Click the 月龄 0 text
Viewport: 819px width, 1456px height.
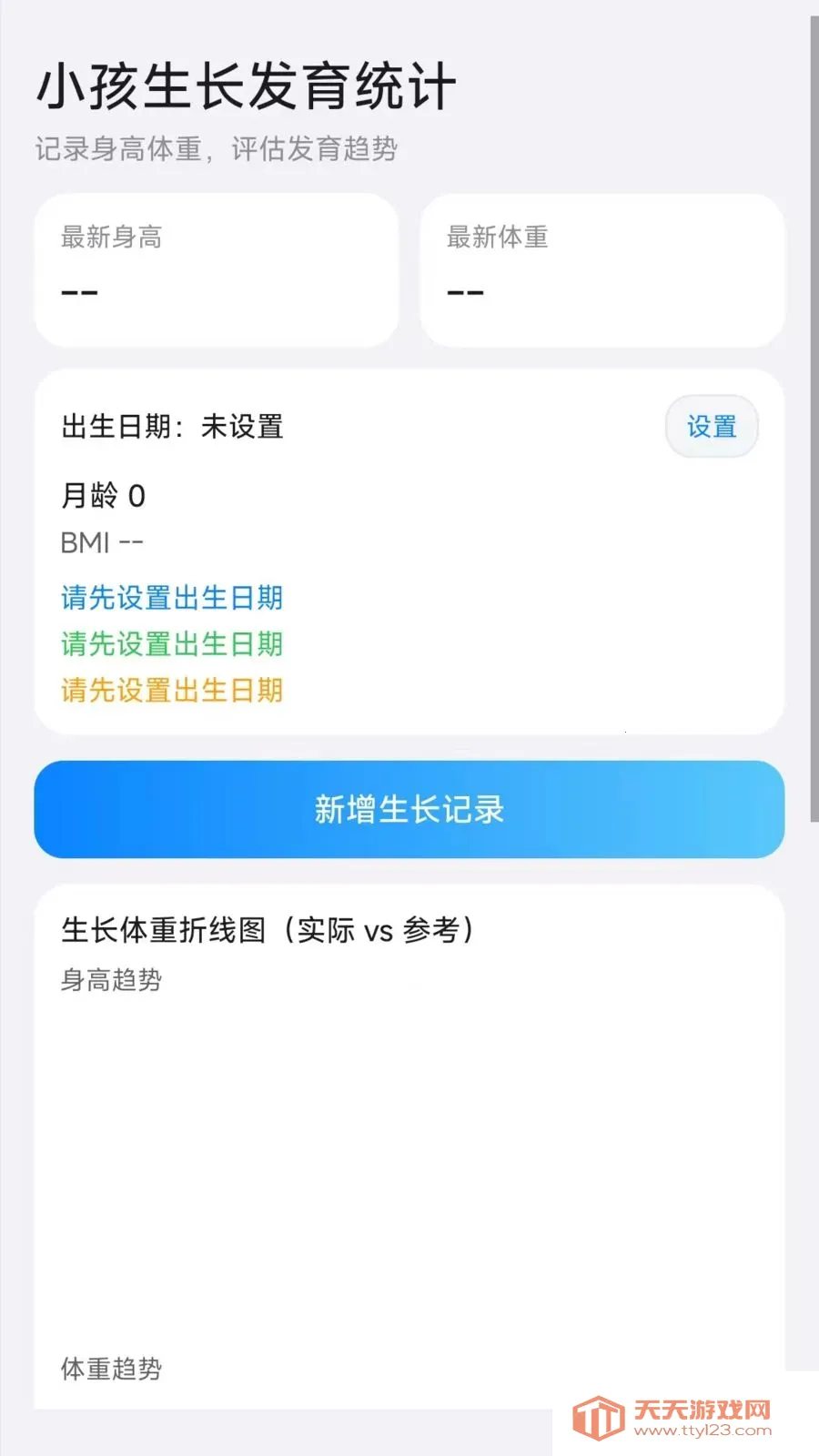(x=103, y=496)
